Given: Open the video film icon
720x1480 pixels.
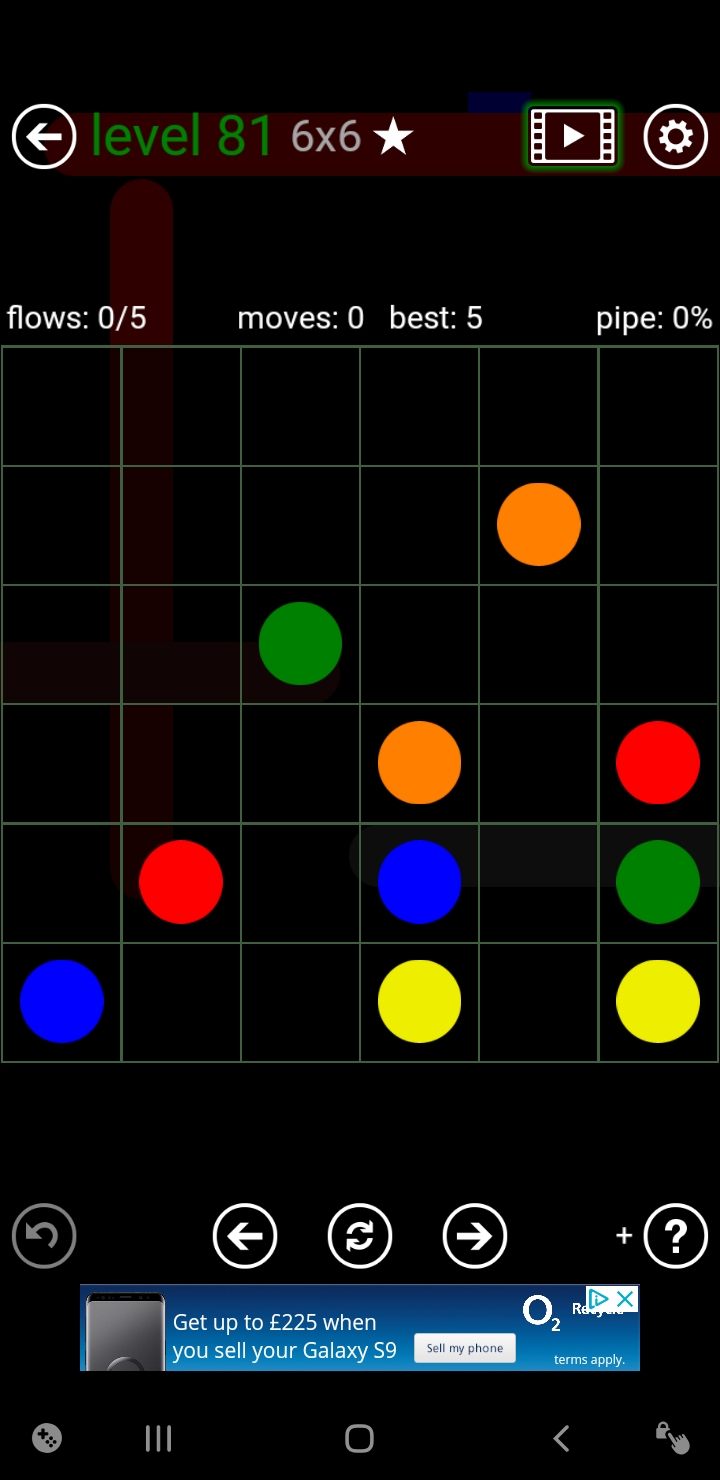Looking at the screenshot, I should pyautogui.click(x=573, y=136).
